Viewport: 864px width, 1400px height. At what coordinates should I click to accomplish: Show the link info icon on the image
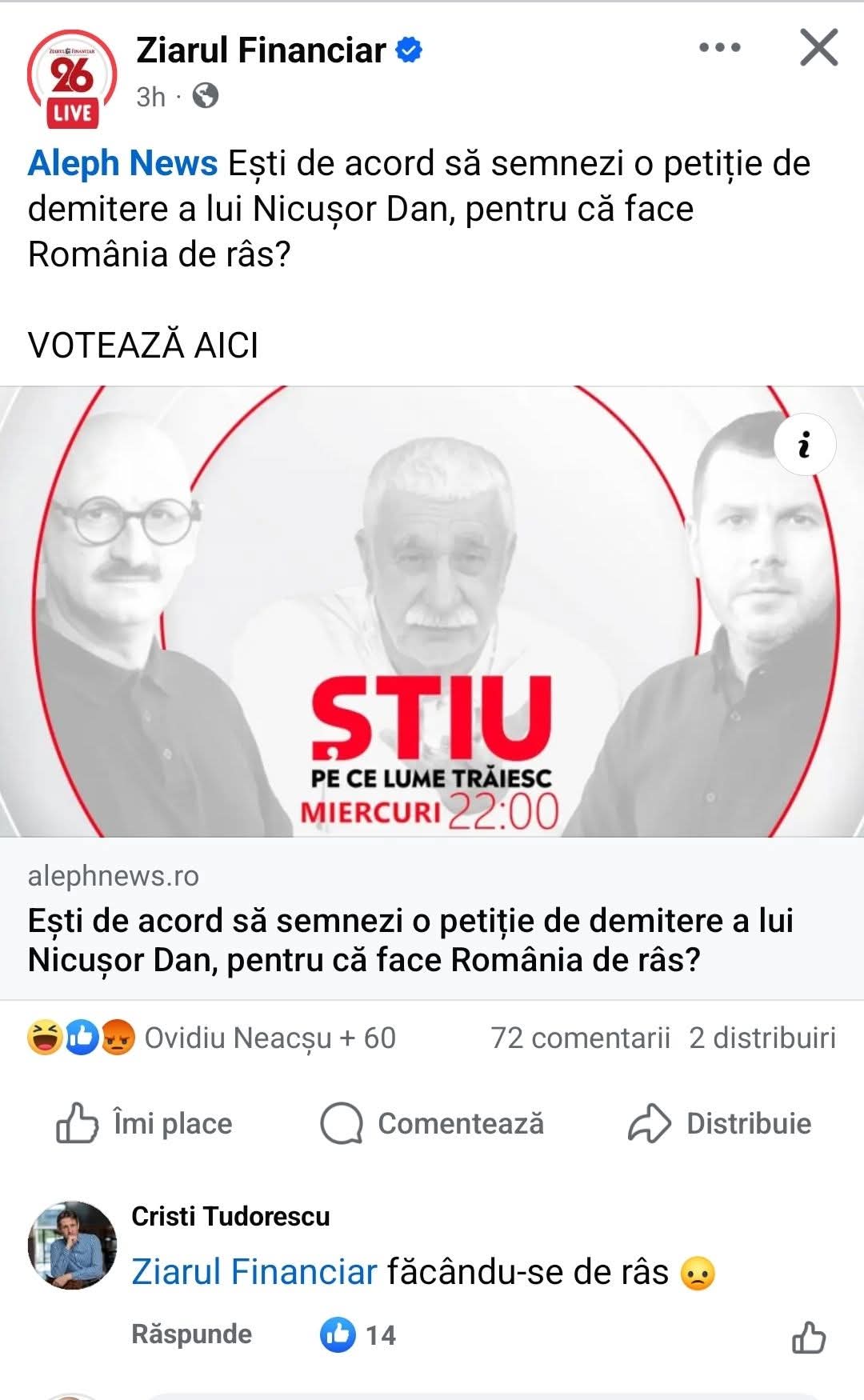(x=805, y=445)
